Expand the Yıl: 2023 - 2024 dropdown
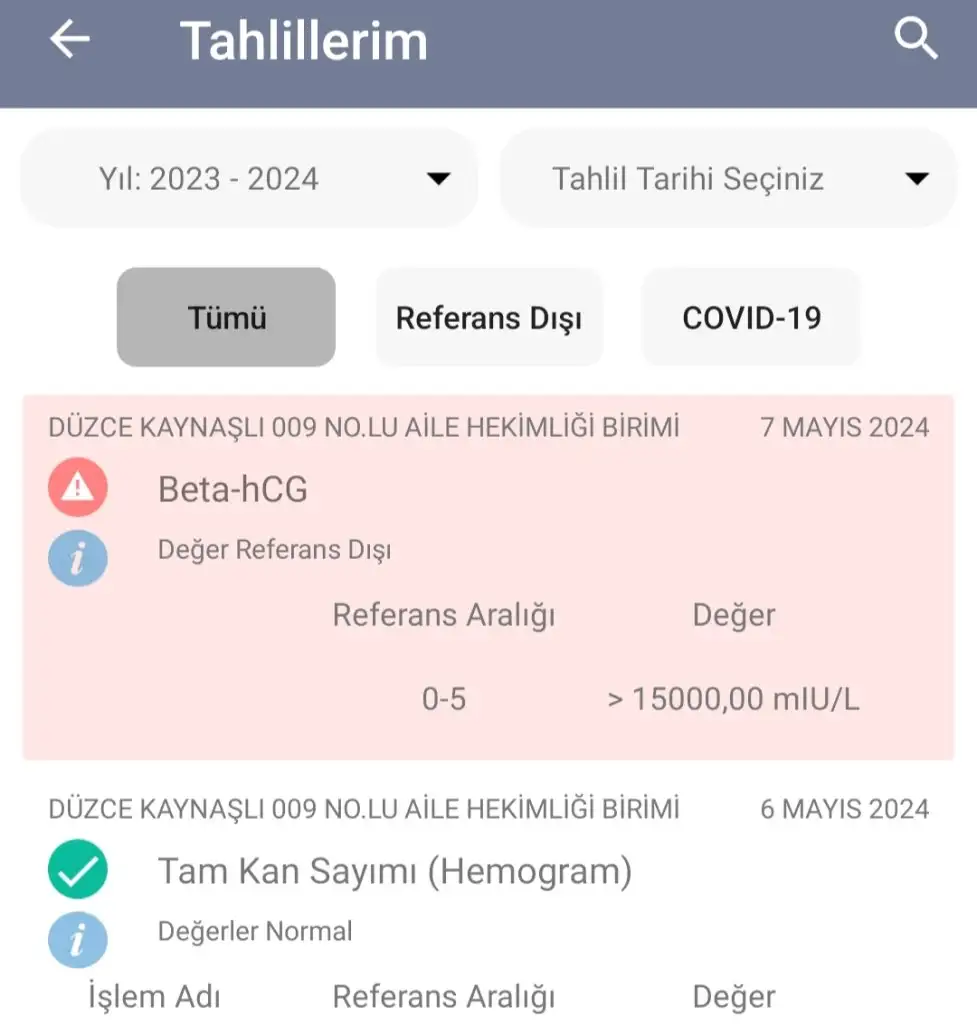Viewport: 977px width, 1024px height. pyautogui.click(x=249, y=179)
